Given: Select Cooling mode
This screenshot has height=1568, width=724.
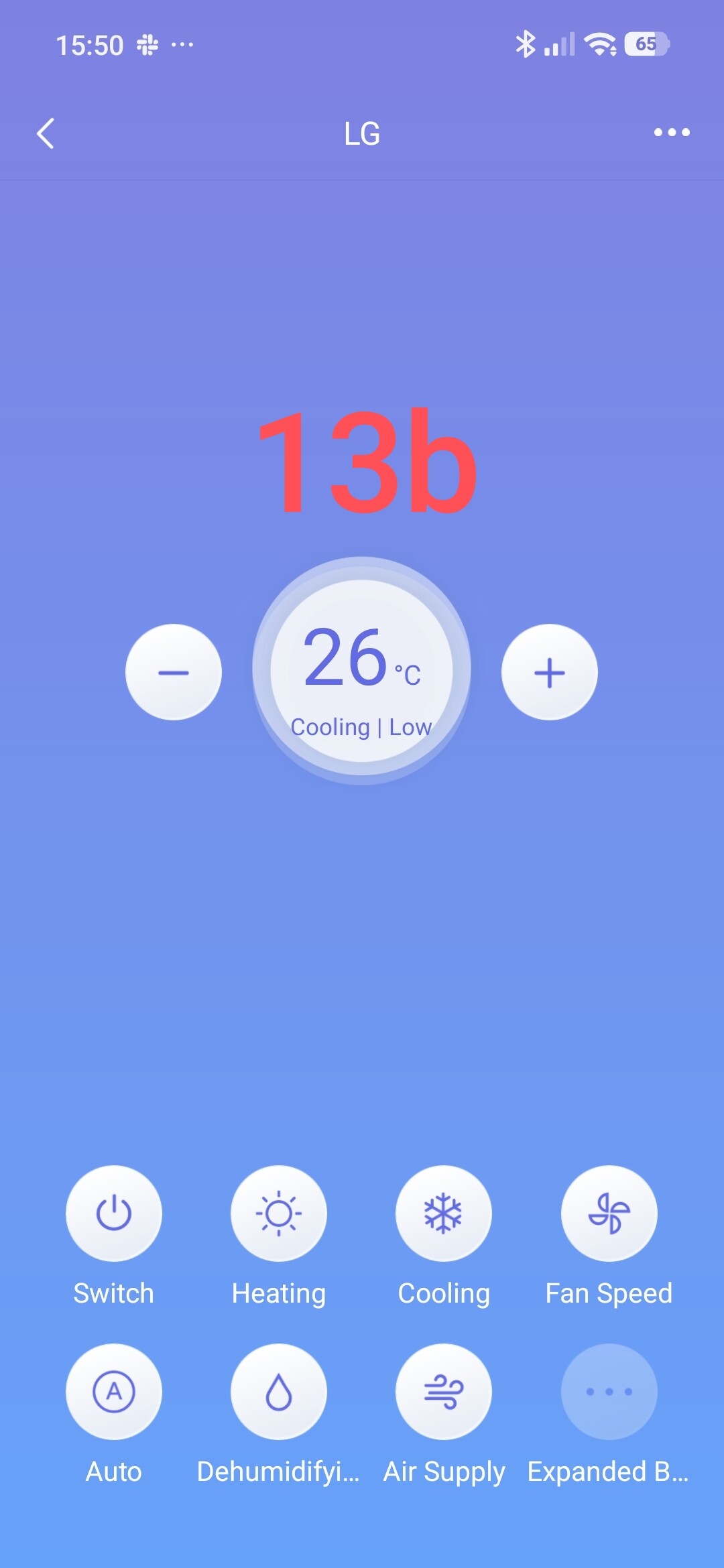Looking at the screenshot, I should pyautogui.click(x=444, y=1214).
